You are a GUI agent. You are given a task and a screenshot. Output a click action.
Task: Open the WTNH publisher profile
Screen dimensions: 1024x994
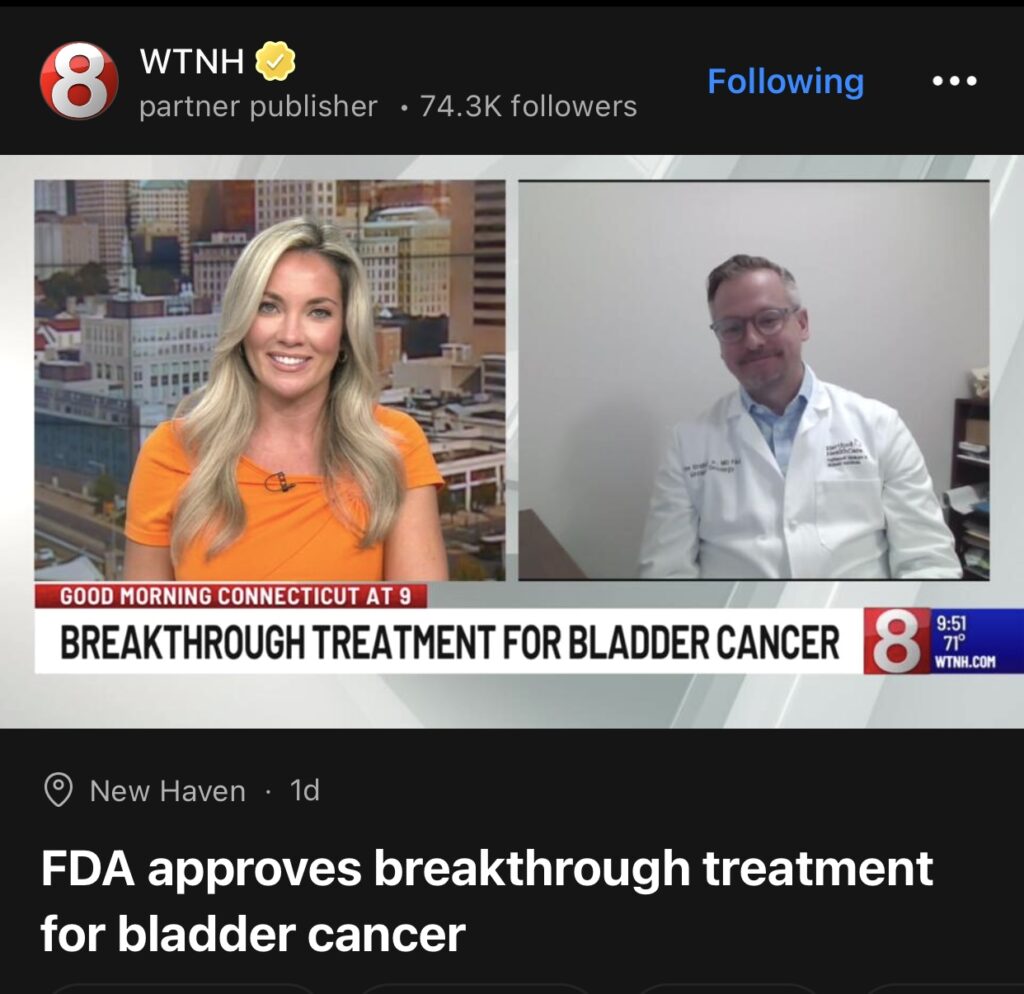pos(192,63)
